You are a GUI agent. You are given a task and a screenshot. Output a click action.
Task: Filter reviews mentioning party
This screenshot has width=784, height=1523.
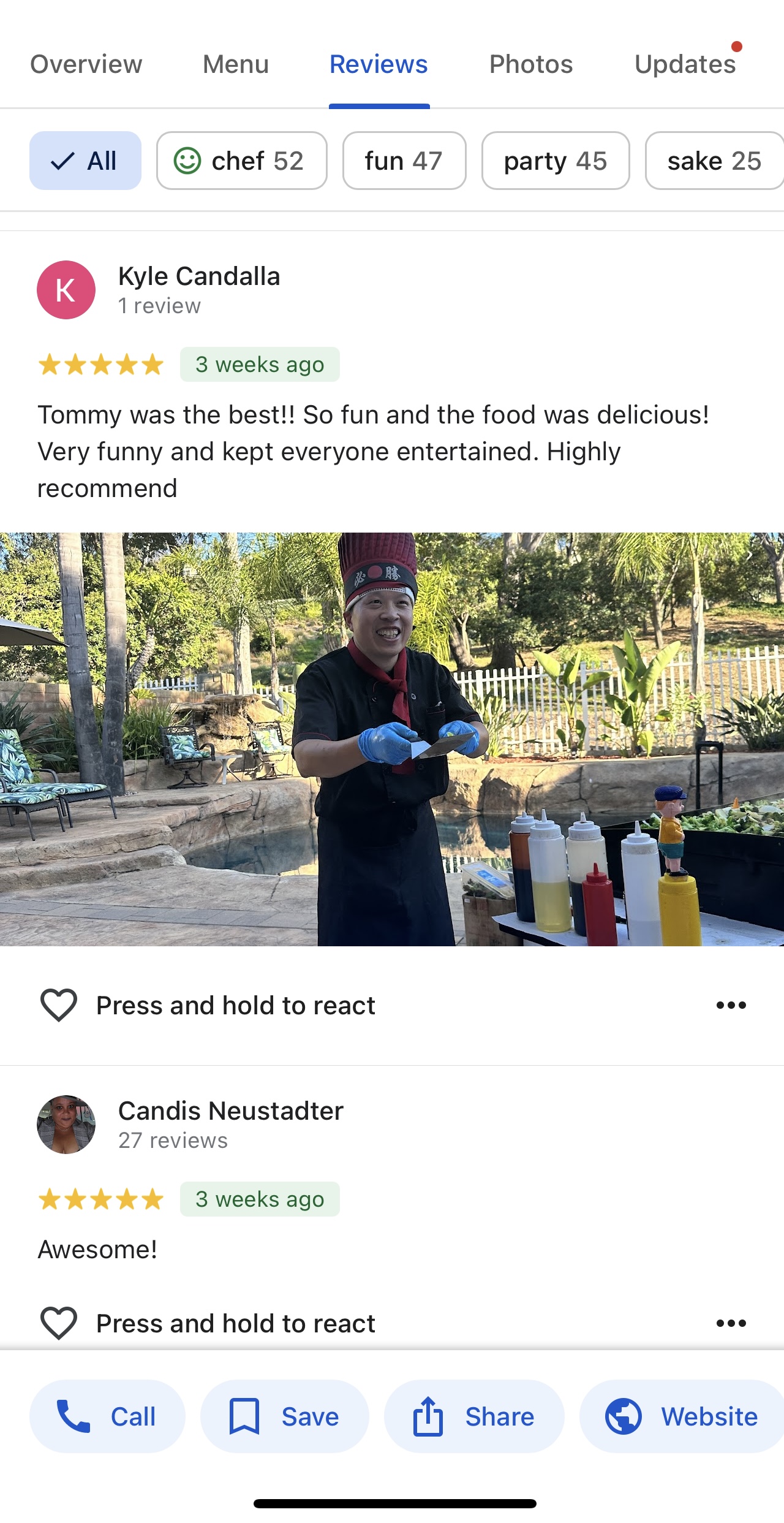coord(555,161)
